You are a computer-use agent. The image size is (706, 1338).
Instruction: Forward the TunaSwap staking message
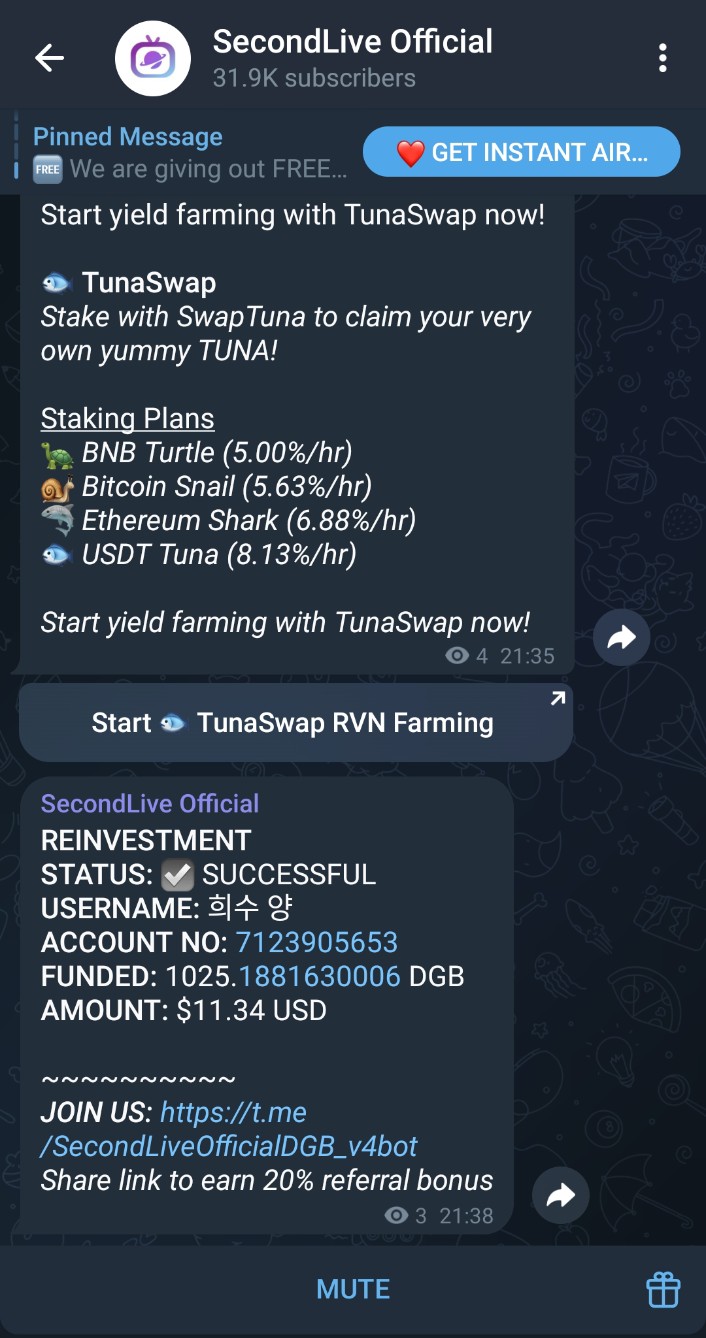click(x=621, y=638)
